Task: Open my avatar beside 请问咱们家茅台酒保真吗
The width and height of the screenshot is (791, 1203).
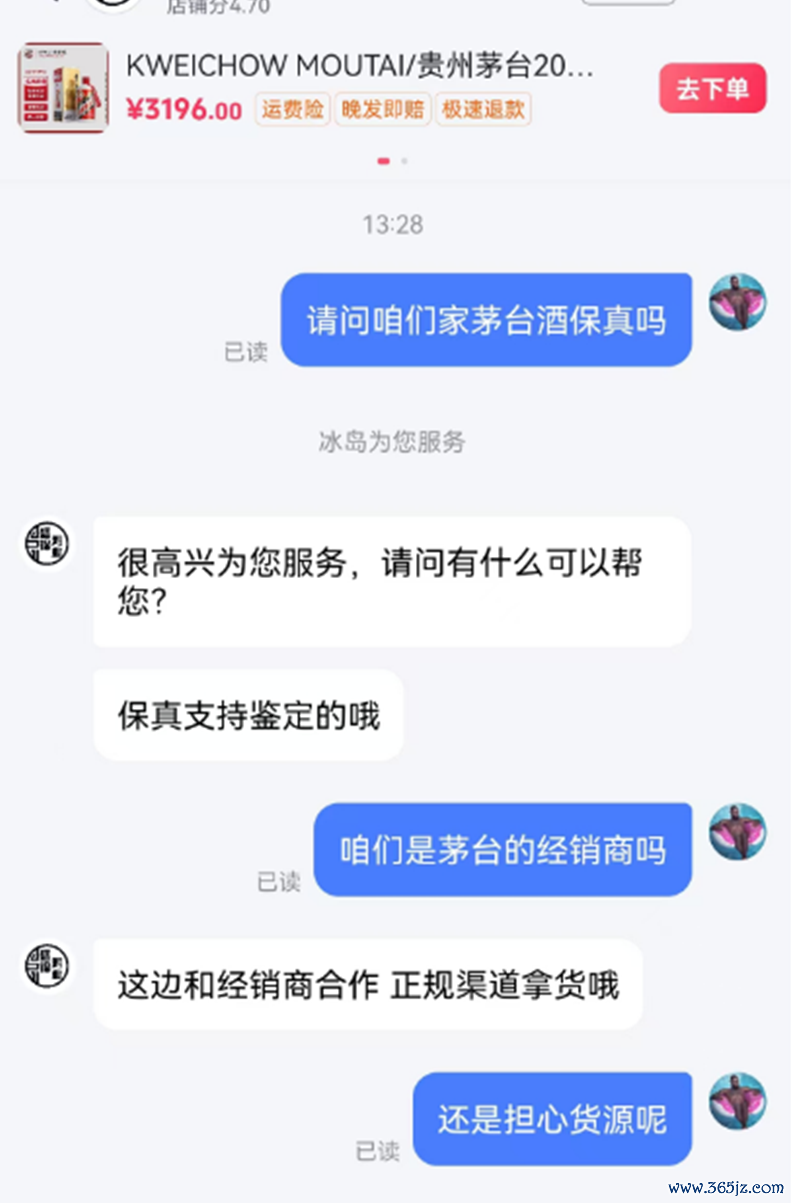Action: [x=737, y=302]
